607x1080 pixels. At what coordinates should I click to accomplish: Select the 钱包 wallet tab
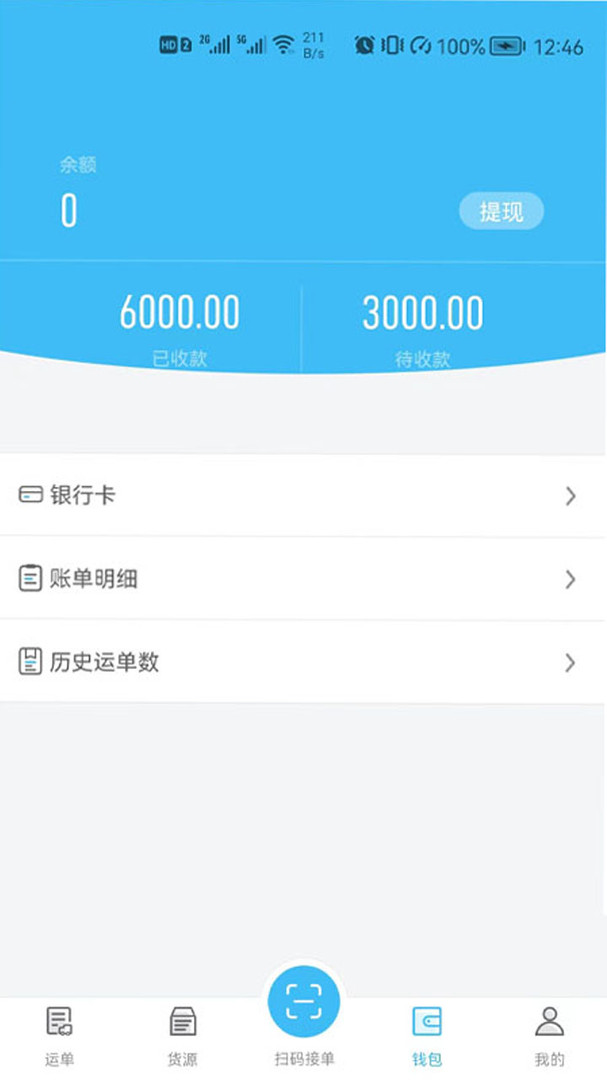[x=427, y=1035]
